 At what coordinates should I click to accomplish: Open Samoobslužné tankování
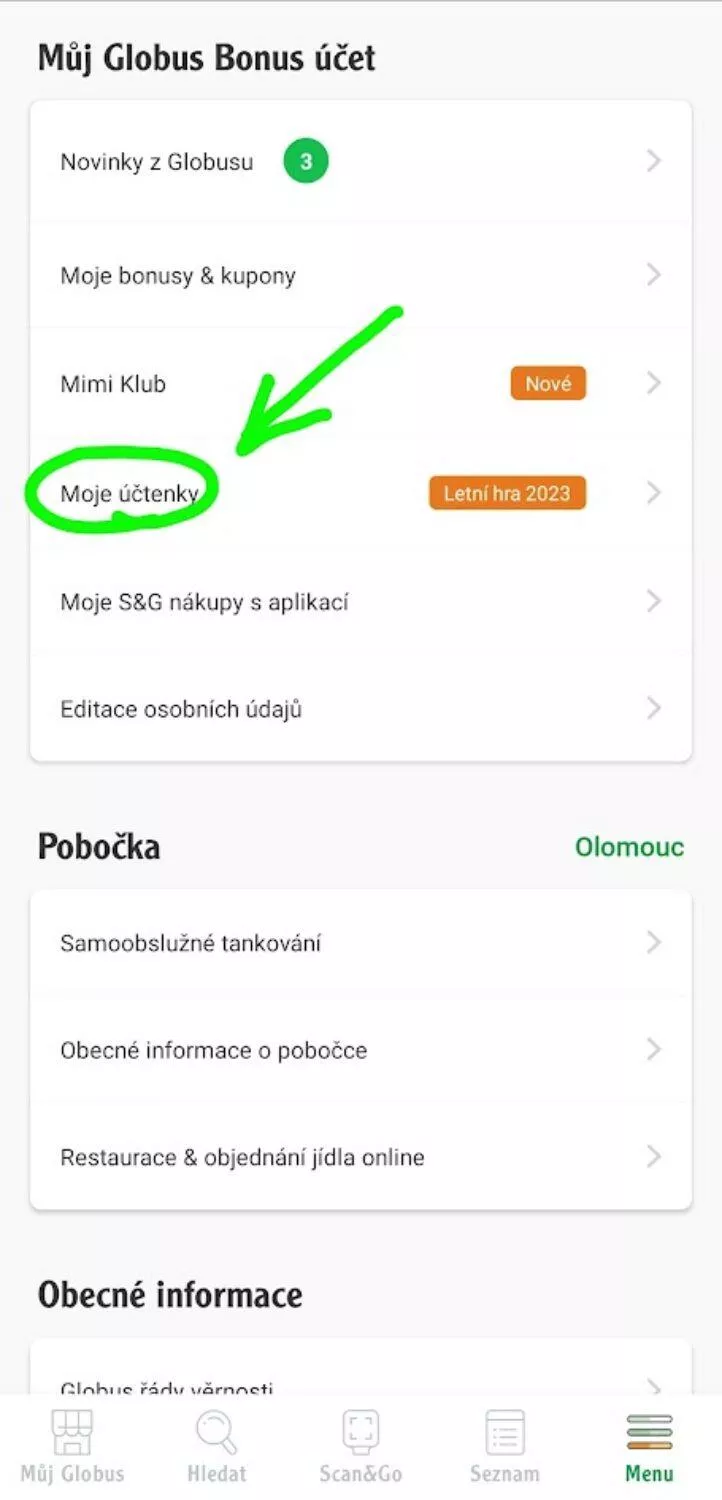(360, 943)
